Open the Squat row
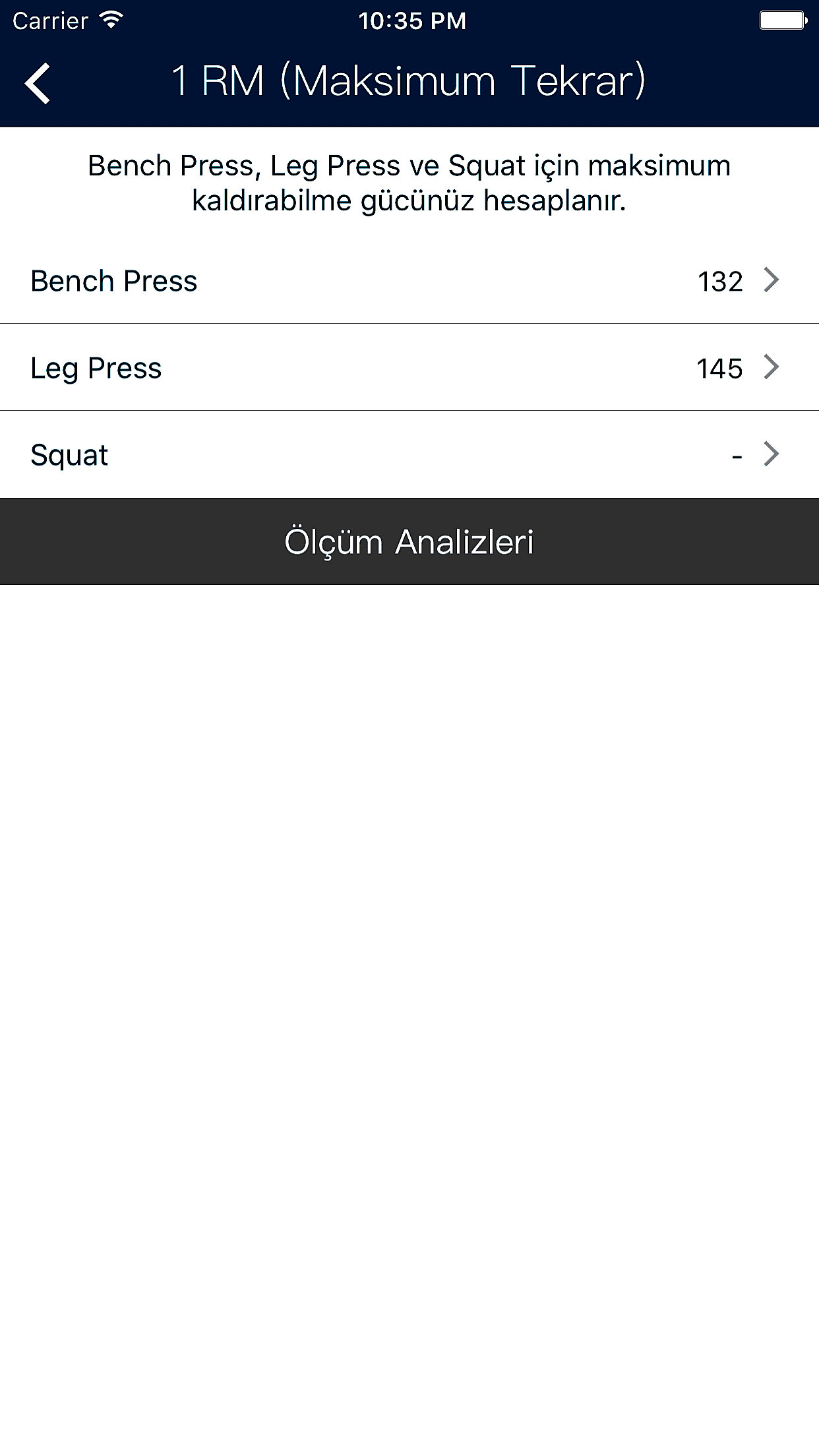This screenshot has height=1456, width=819. tap(409, 455)
